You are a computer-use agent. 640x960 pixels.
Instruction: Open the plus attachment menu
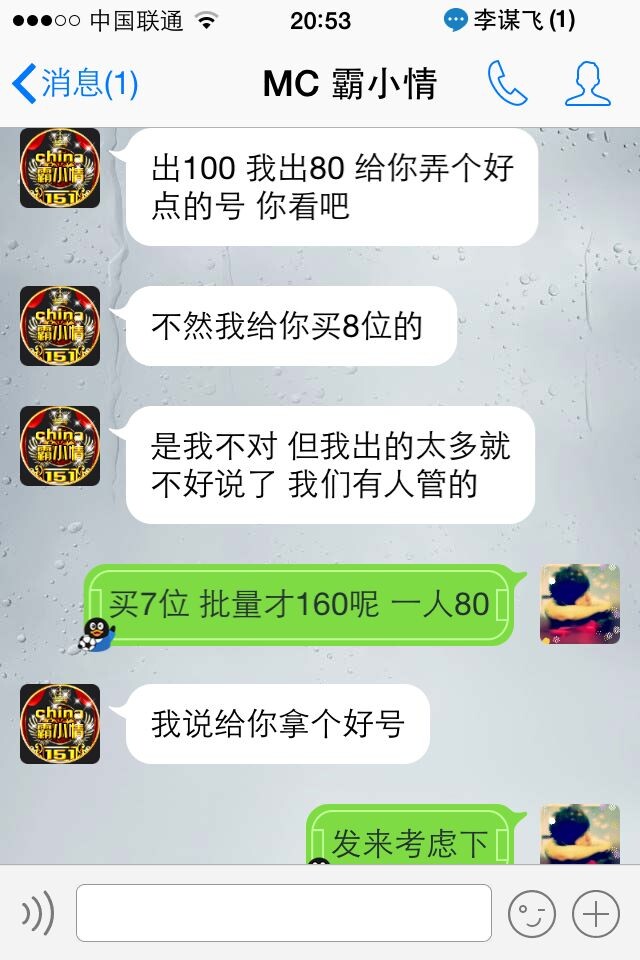[x=595, y=912]
